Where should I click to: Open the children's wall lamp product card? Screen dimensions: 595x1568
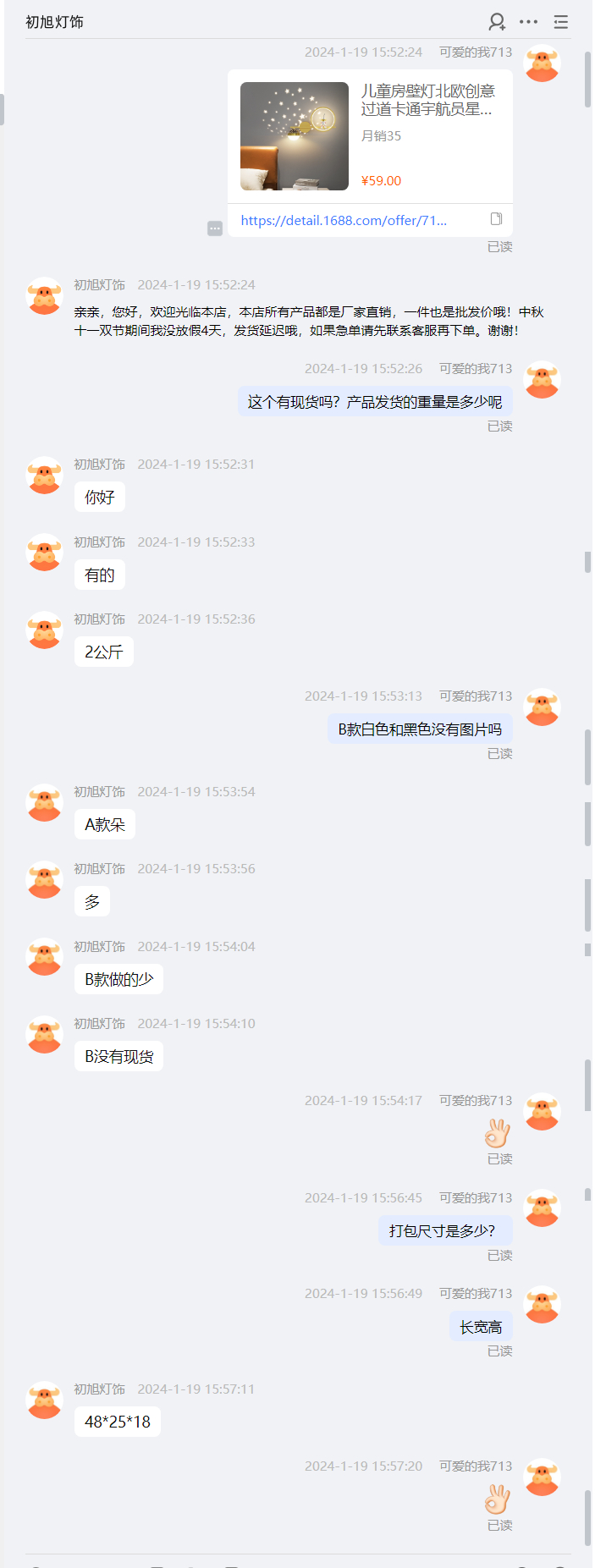click(x=370, y=136)
